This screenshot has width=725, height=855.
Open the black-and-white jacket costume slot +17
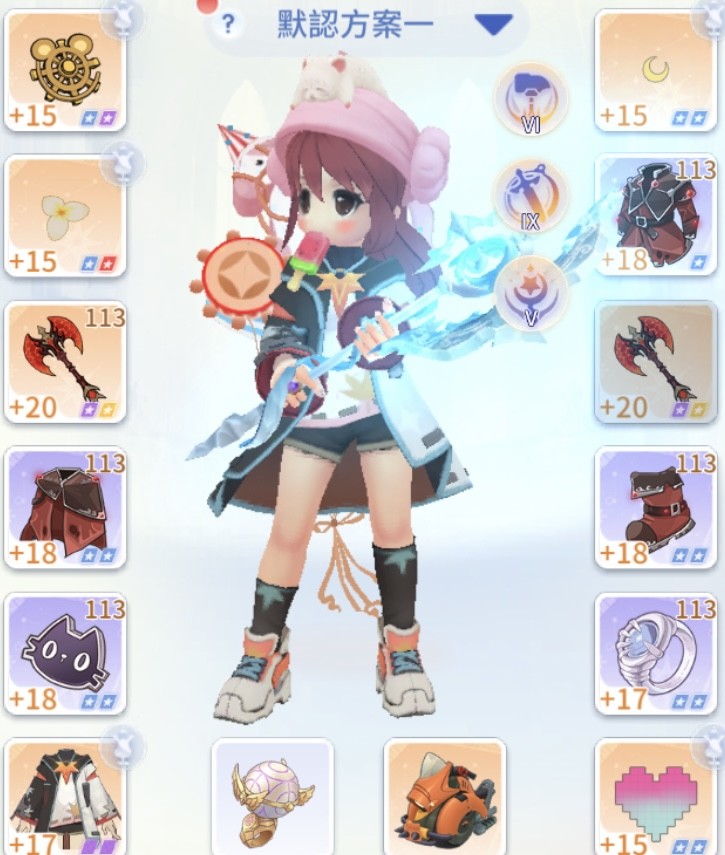[65, 797]
